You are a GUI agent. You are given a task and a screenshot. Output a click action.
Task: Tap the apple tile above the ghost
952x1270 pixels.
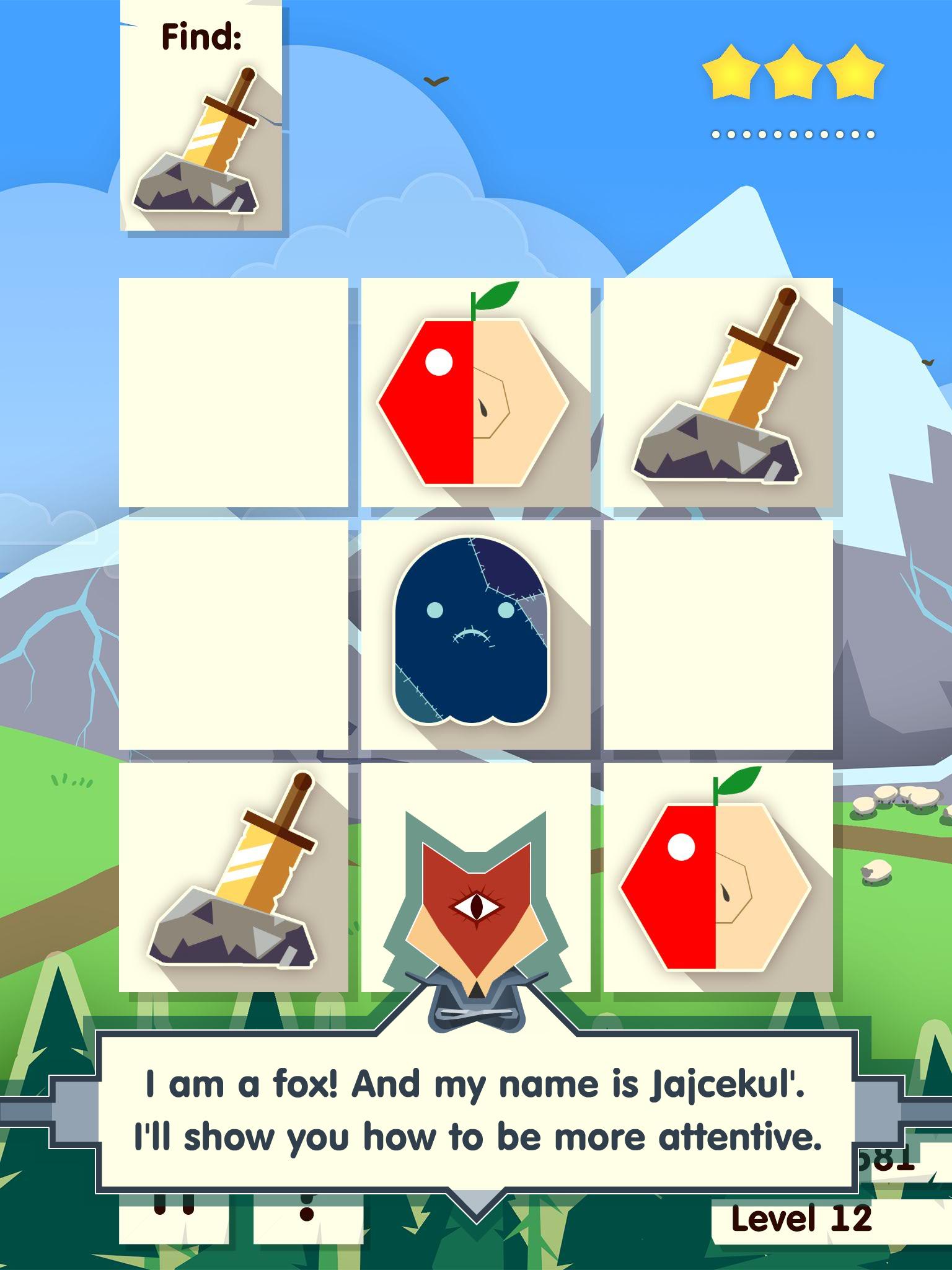coord(475,392)
